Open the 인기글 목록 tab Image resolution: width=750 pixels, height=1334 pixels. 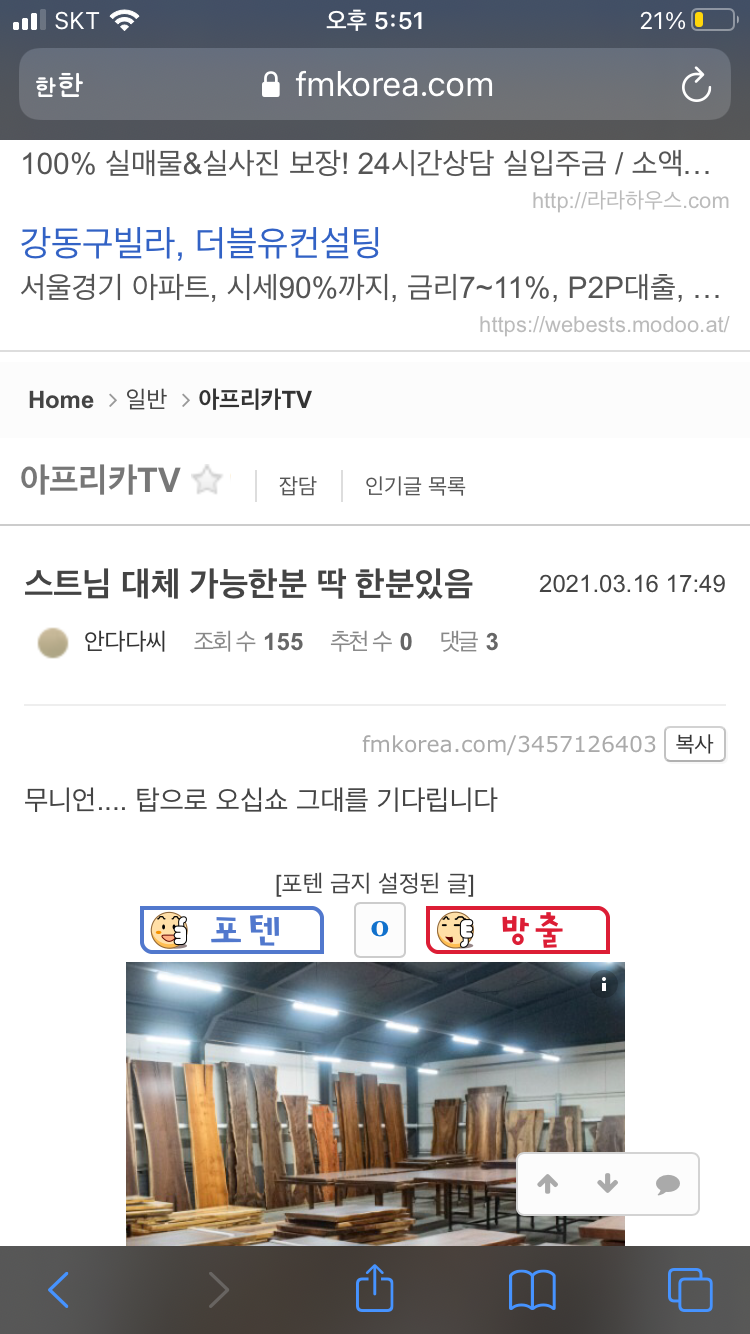(x=415, y=486)
